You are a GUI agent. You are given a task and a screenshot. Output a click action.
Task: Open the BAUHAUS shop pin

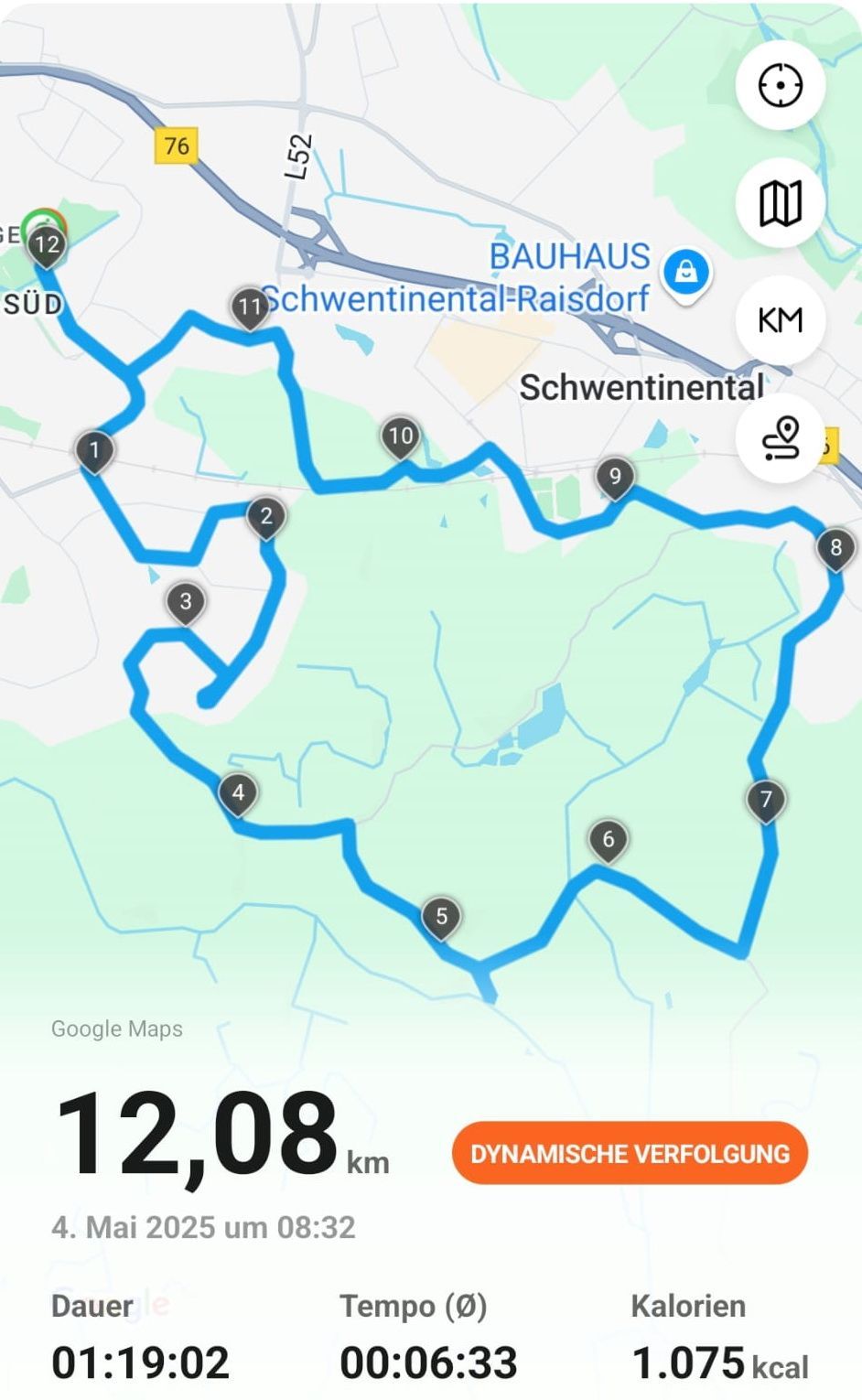(x=686, y=272)
